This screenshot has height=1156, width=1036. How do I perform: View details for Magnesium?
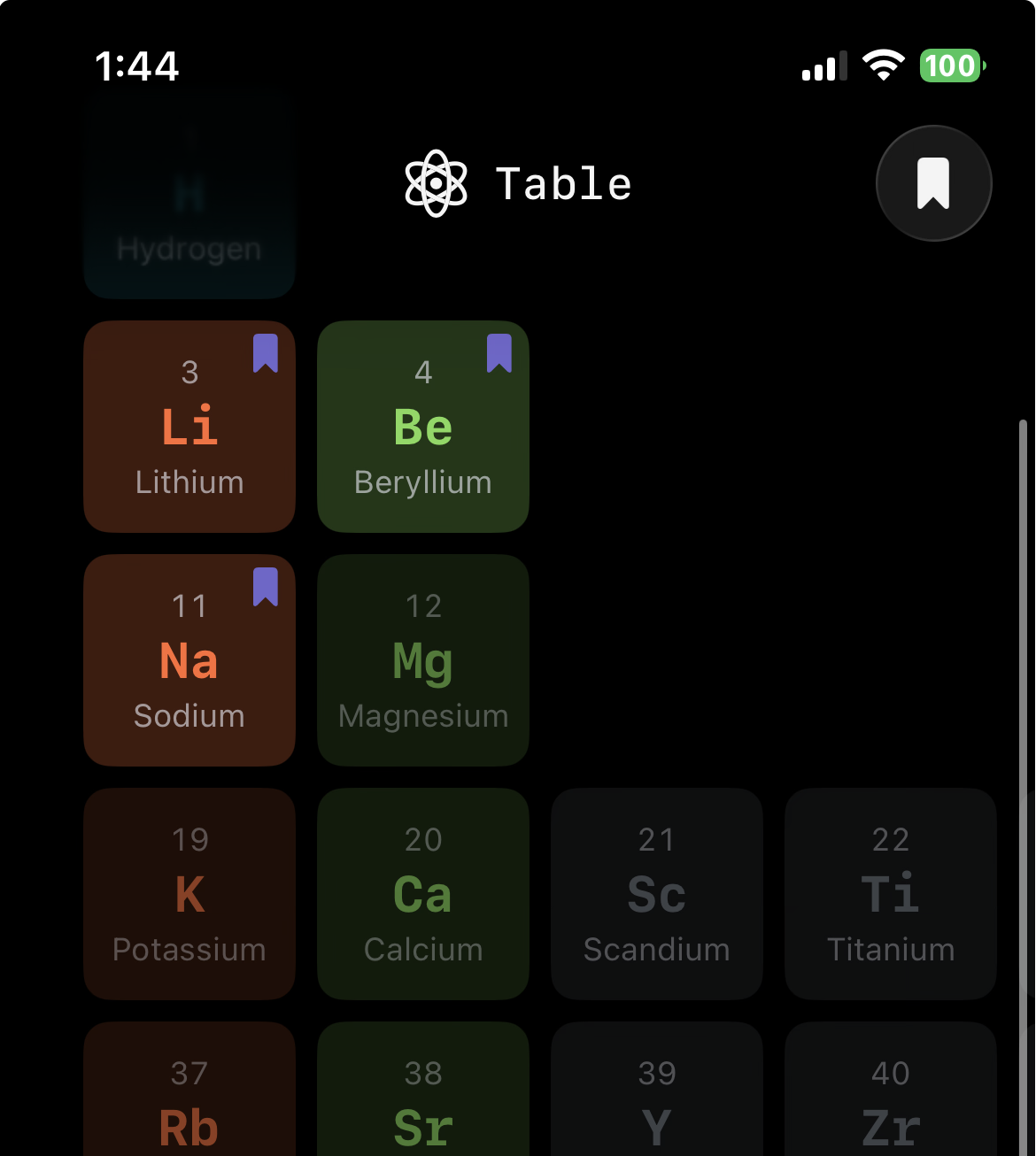(x=423, y=660)
